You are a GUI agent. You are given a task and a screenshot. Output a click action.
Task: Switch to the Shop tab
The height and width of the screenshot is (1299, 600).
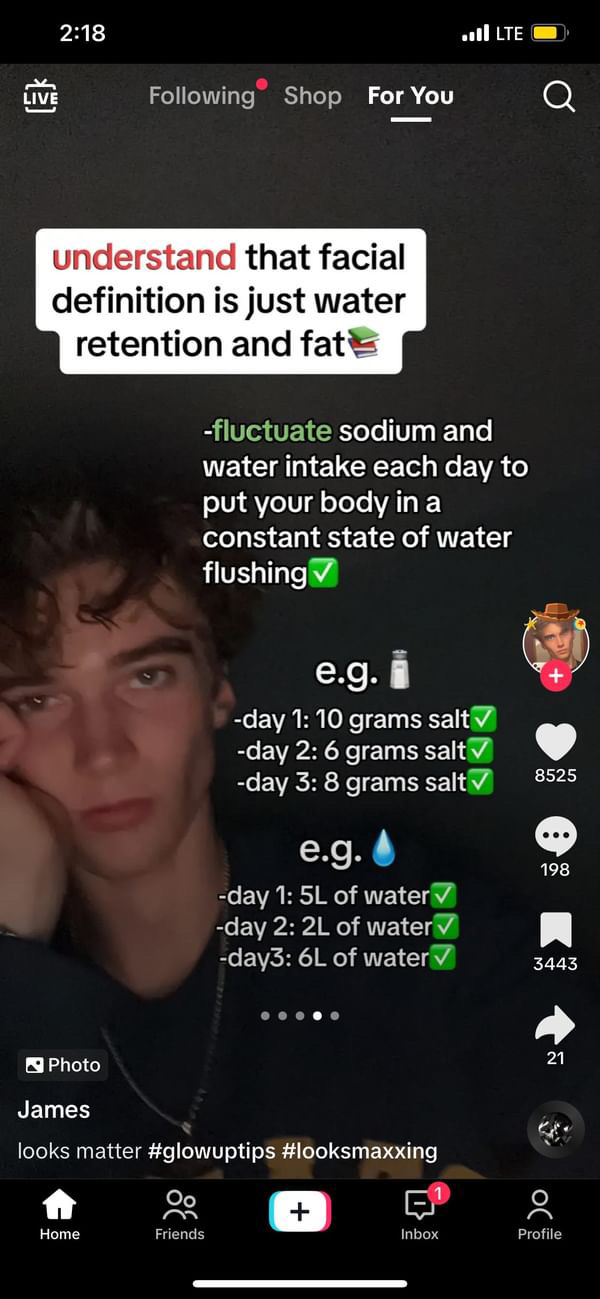point(312,96)
